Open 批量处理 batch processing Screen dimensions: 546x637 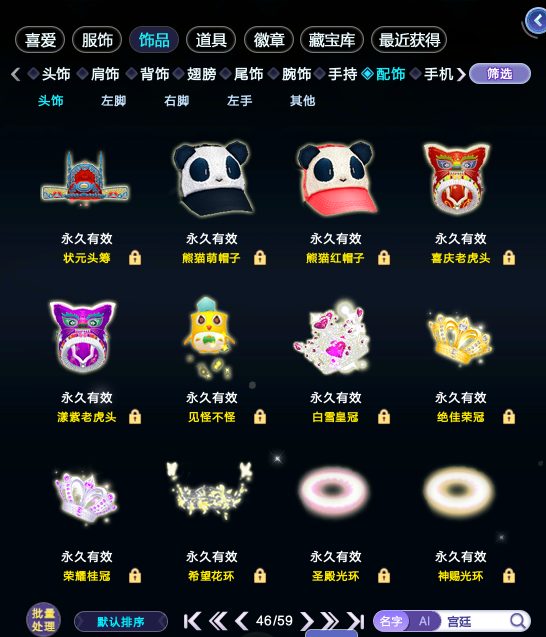43,619
